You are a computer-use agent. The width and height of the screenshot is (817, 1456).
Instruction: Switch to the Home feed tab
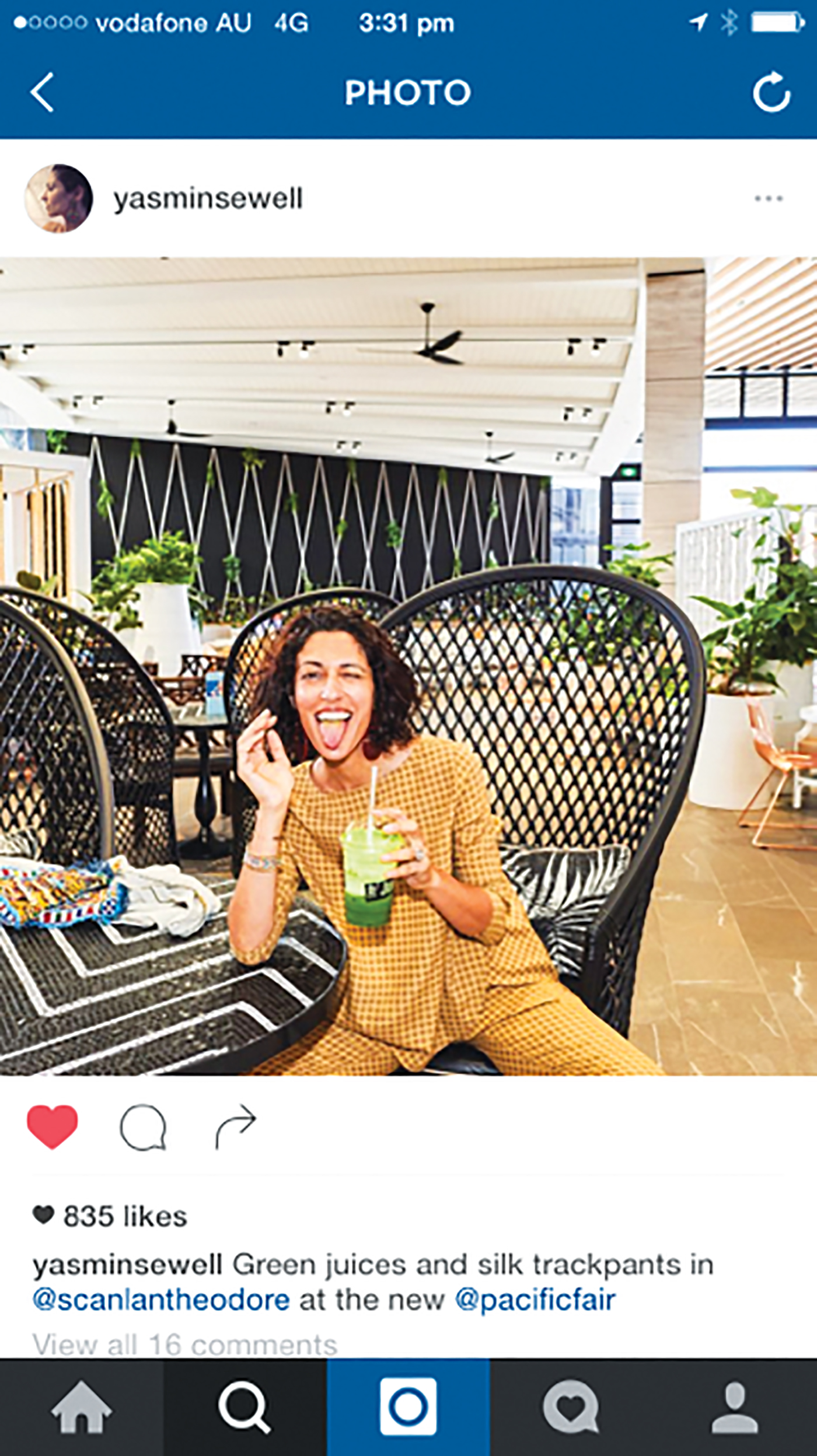click(x=81, y=1407)
